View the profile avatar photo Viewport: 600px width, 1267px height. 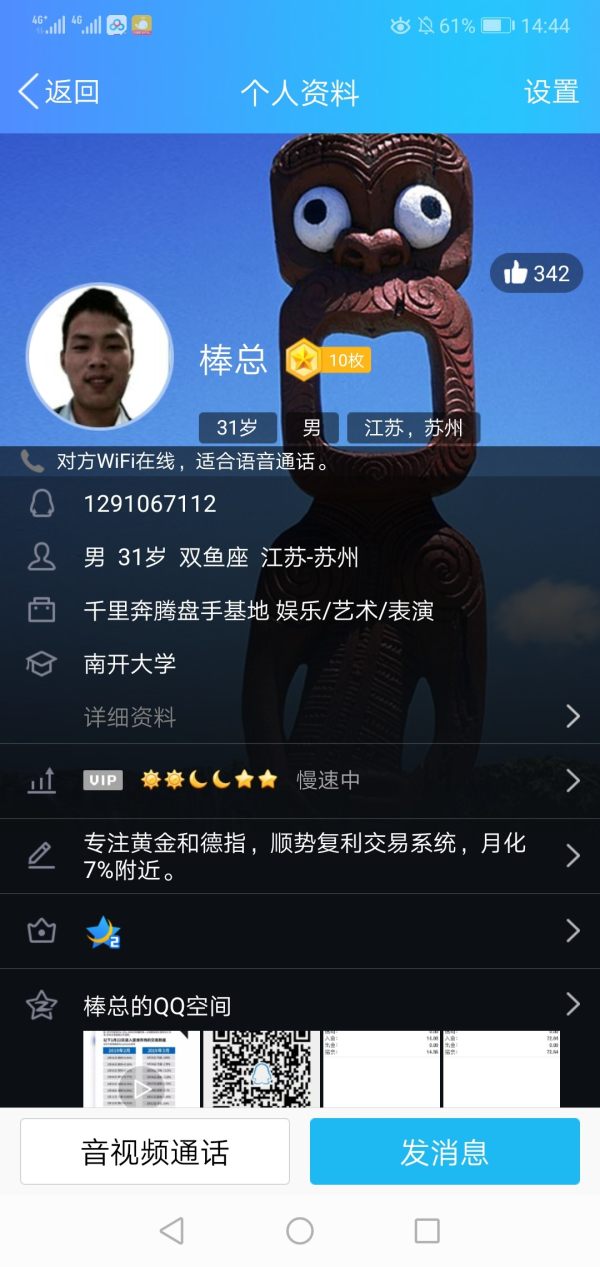99,356
